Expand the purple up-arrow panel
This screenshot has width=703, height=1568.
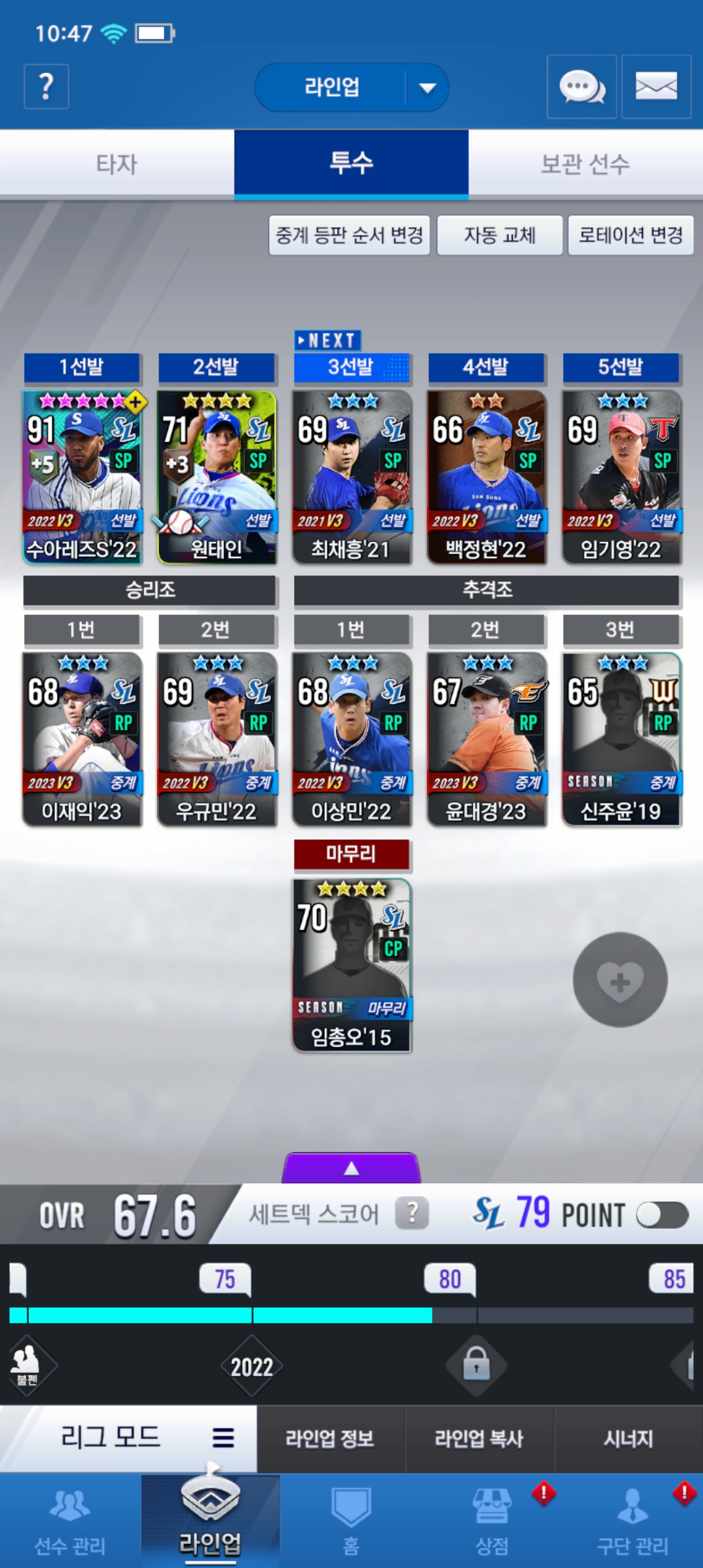[x=351, y=1168]
